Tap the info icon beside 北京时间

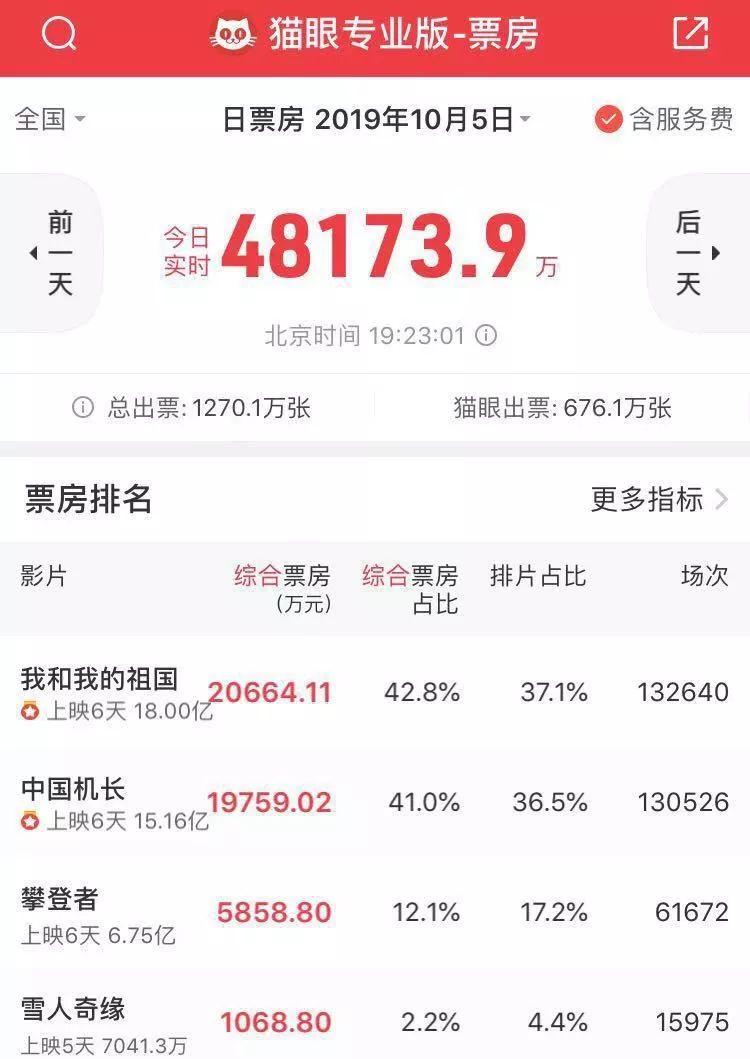pos(486,335)
